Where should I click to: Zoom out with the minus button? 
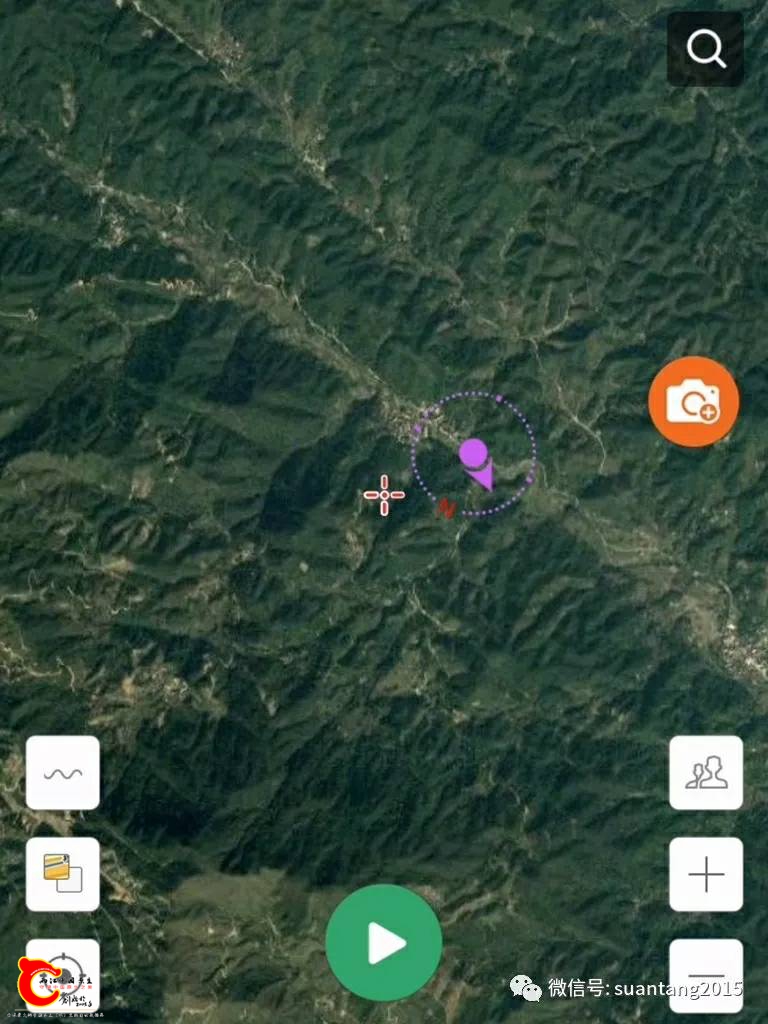706,974
